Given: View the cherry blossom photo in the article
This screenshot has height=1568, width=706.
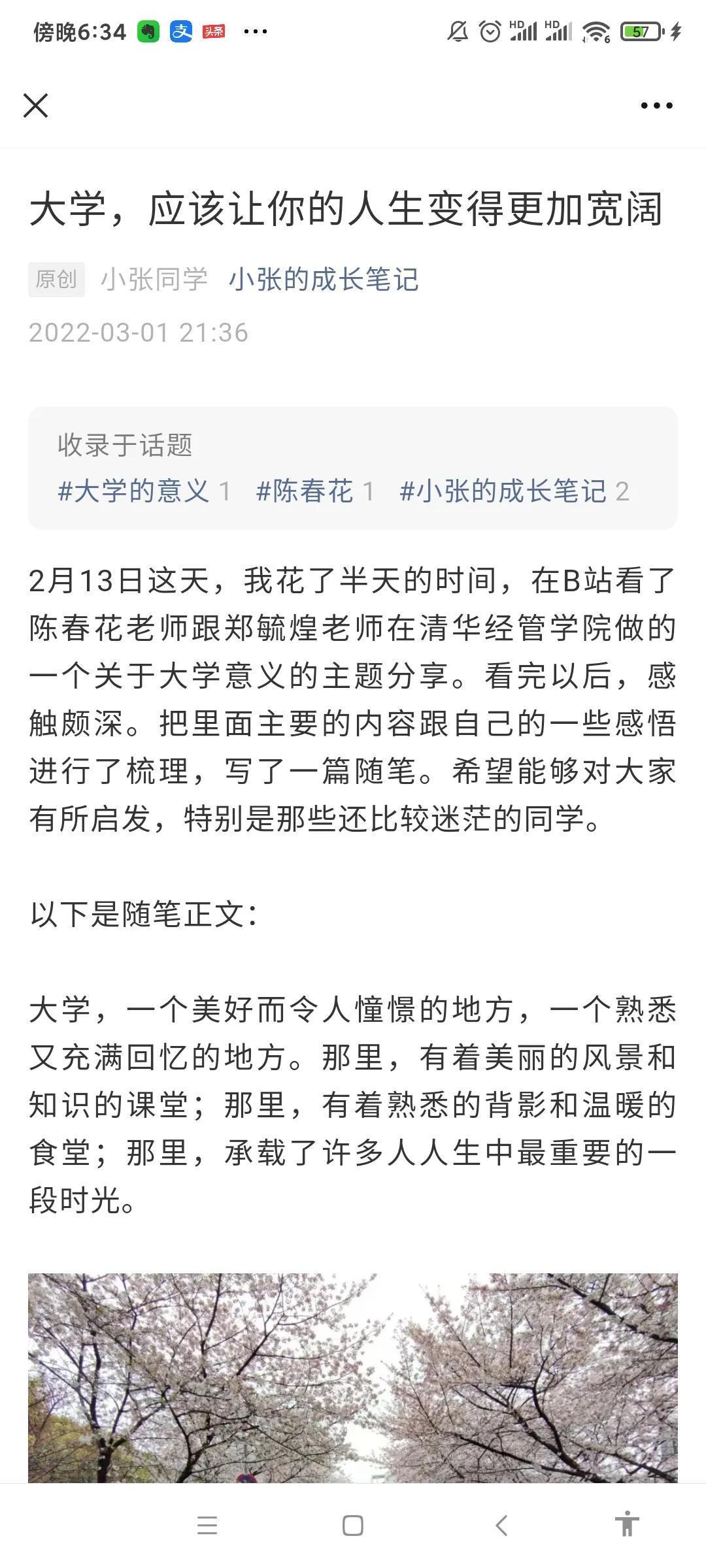Looking at the screenshot, I should tap(353, 1378).
